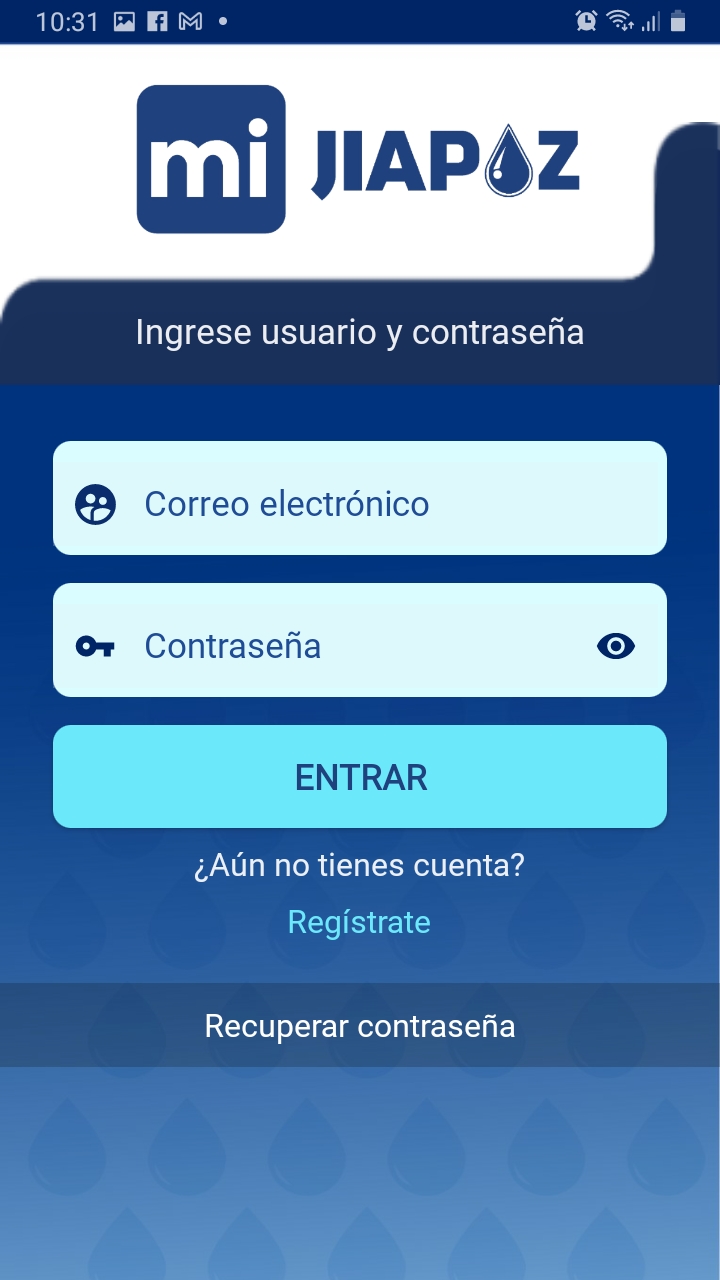Show password with the eye icon
This screenshot has height=1280, width=720.
pos(616,646)
